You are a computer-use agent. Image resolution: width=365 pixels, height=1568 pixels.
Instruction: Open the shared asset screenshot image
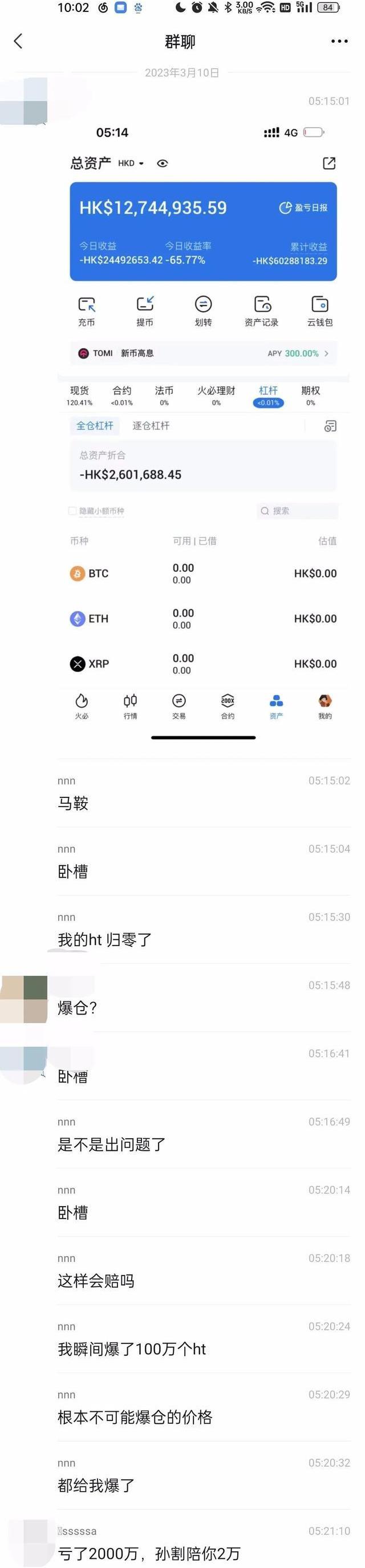[x=203, y=426]
